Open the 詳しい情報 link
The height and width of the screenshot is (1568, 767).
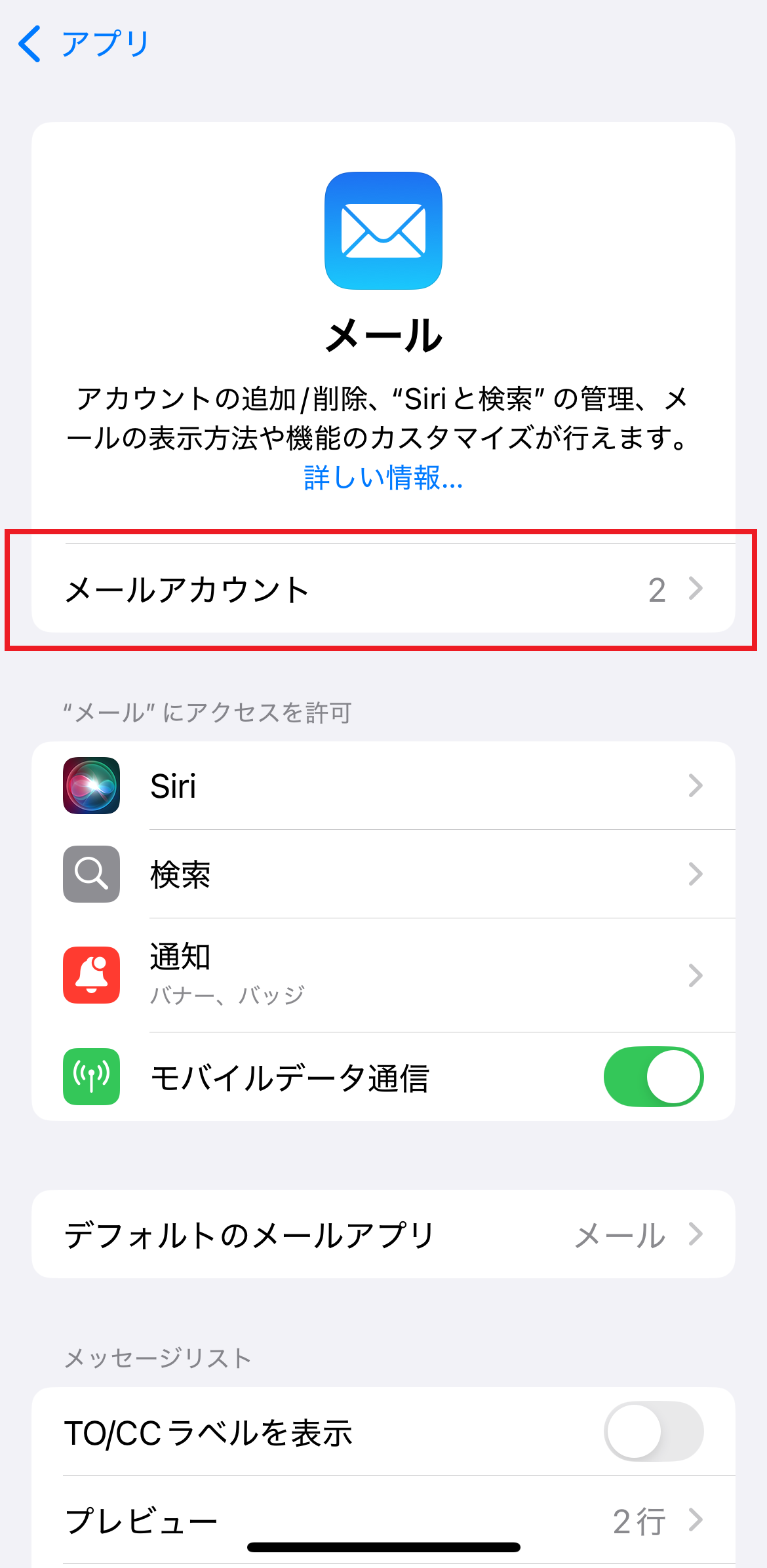pos(383,478)
